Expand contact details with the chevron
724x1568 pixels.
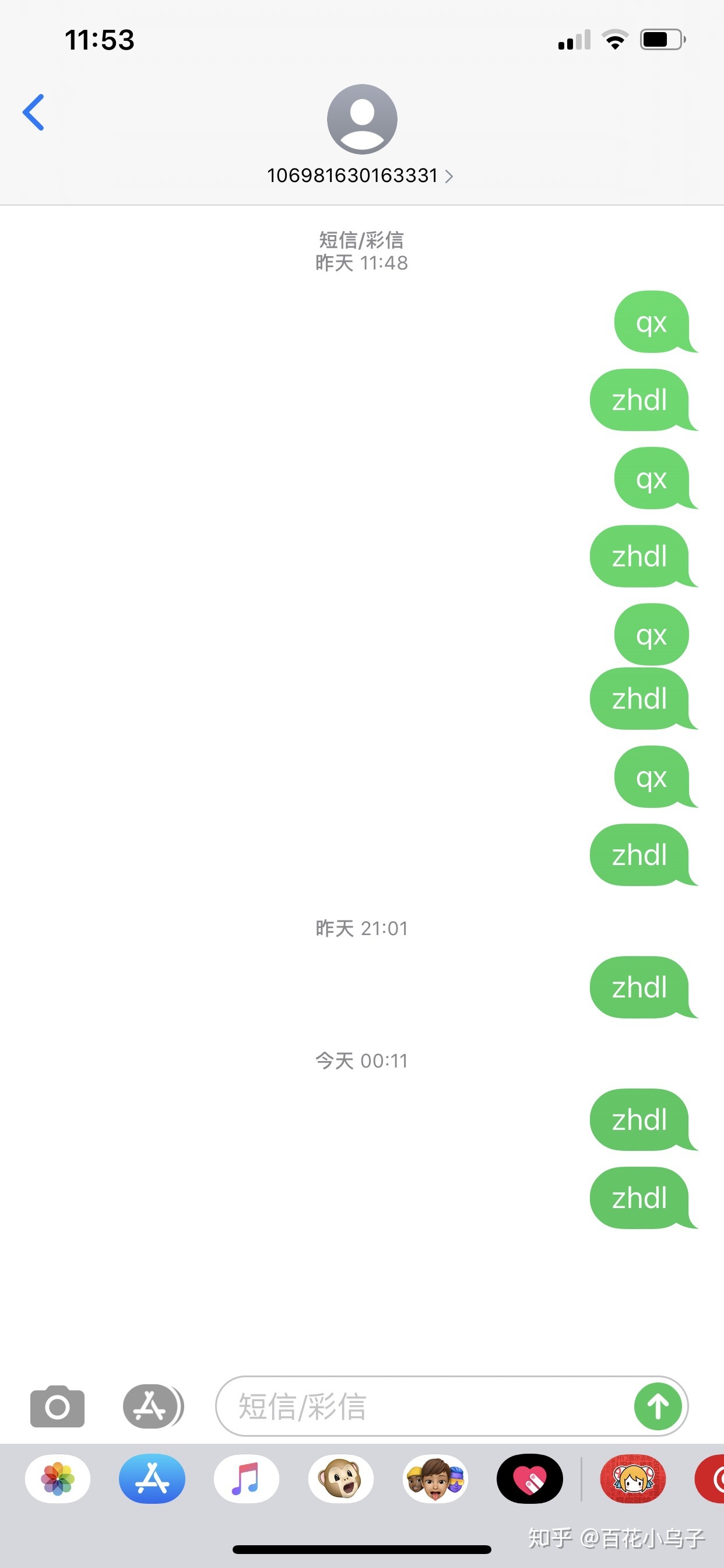[449, 176]
